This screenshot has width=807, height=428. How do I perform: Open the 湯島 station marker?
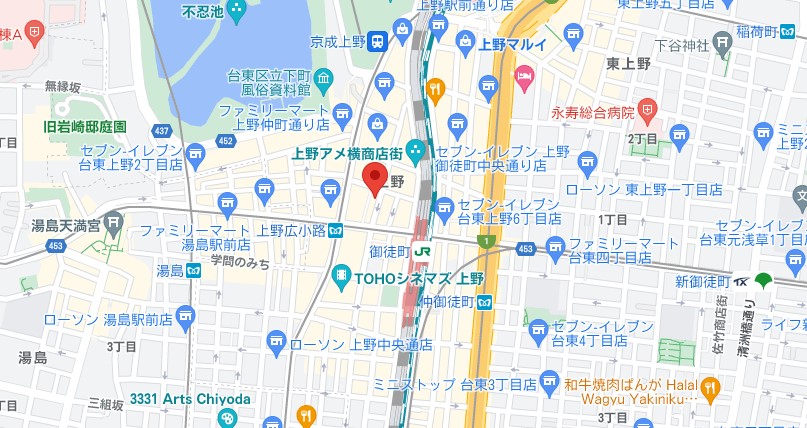coord(193,271)
